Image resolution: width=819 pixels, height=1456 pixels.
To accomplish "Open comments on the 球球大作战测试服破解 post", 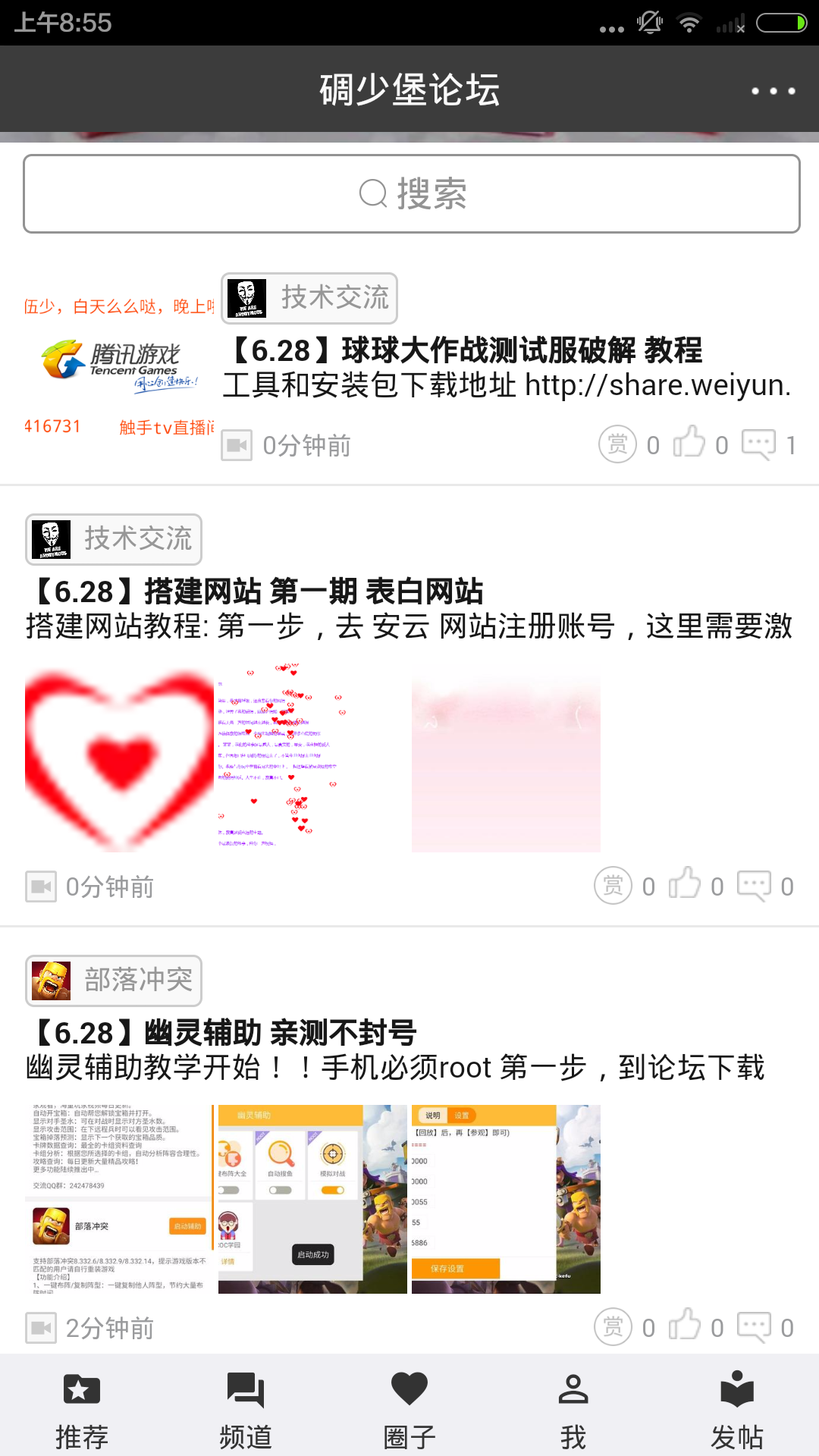I will 759,444.
